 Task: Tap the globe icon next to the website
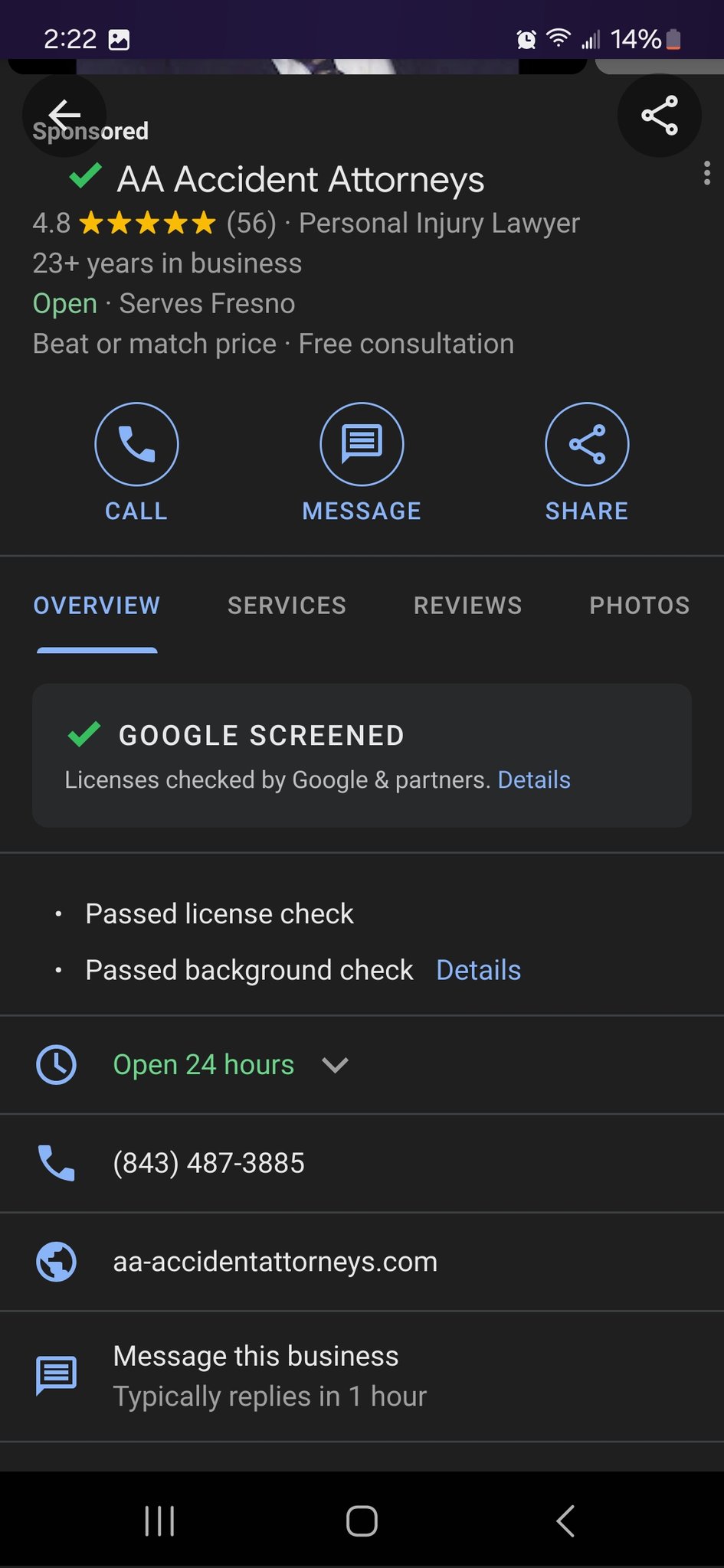(x=56, y=1262)
